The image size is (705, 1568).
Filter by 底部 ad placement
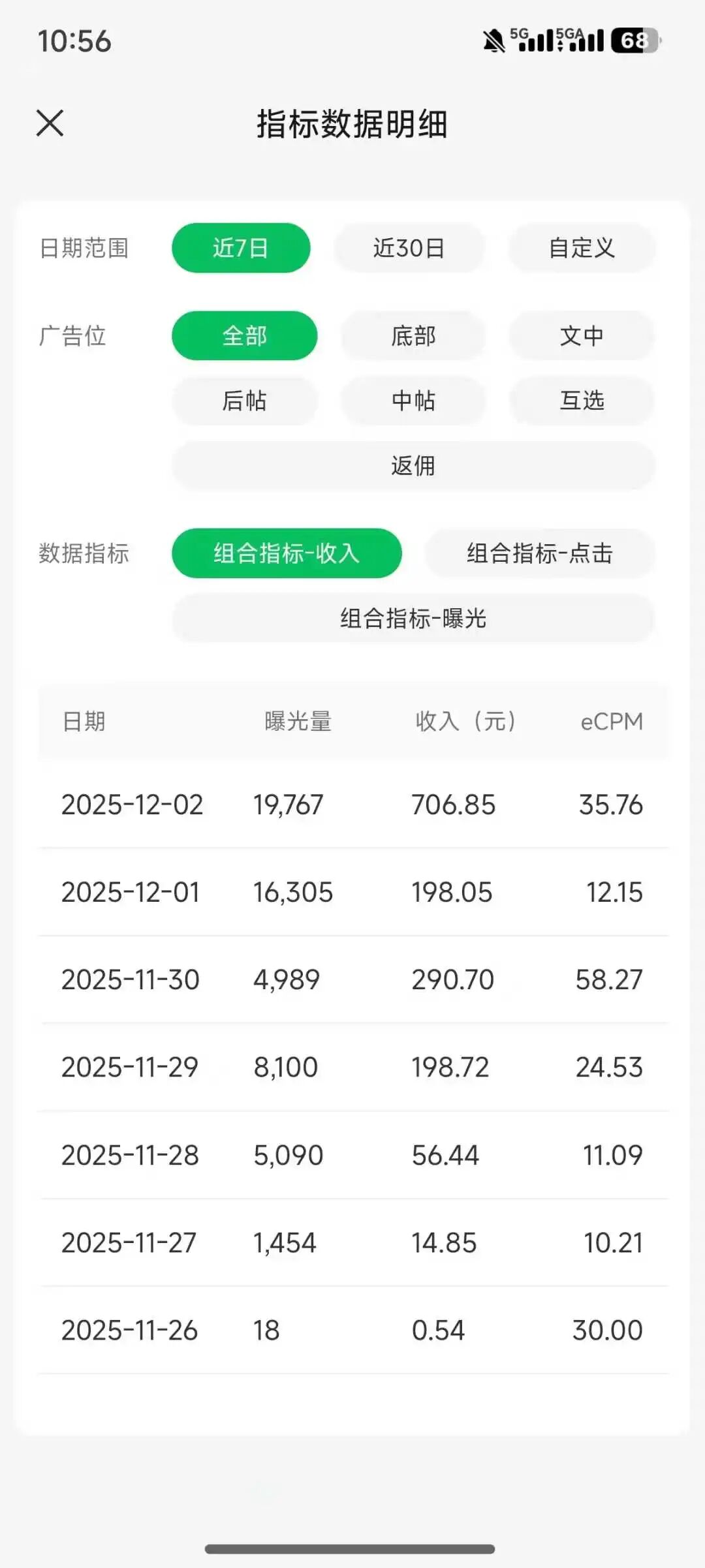pyautogui.click(x=413, y=335)
